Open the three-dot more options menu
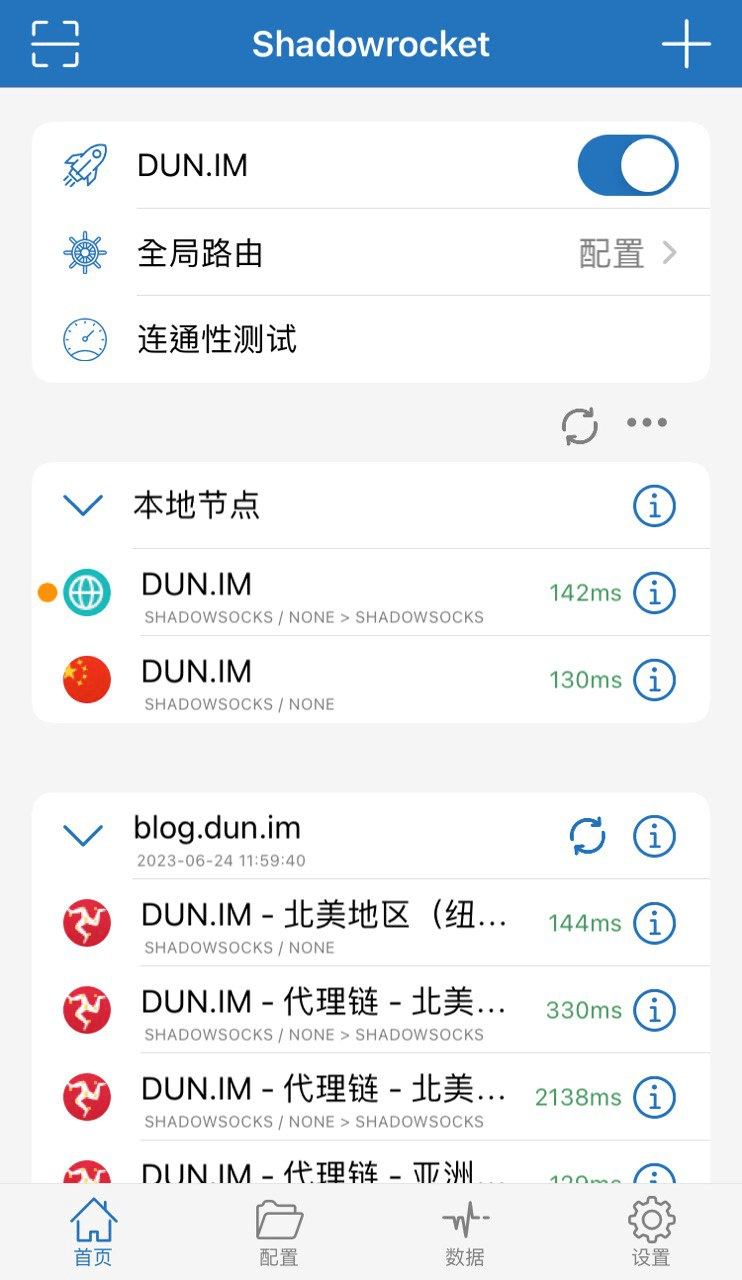 [647, 423]
